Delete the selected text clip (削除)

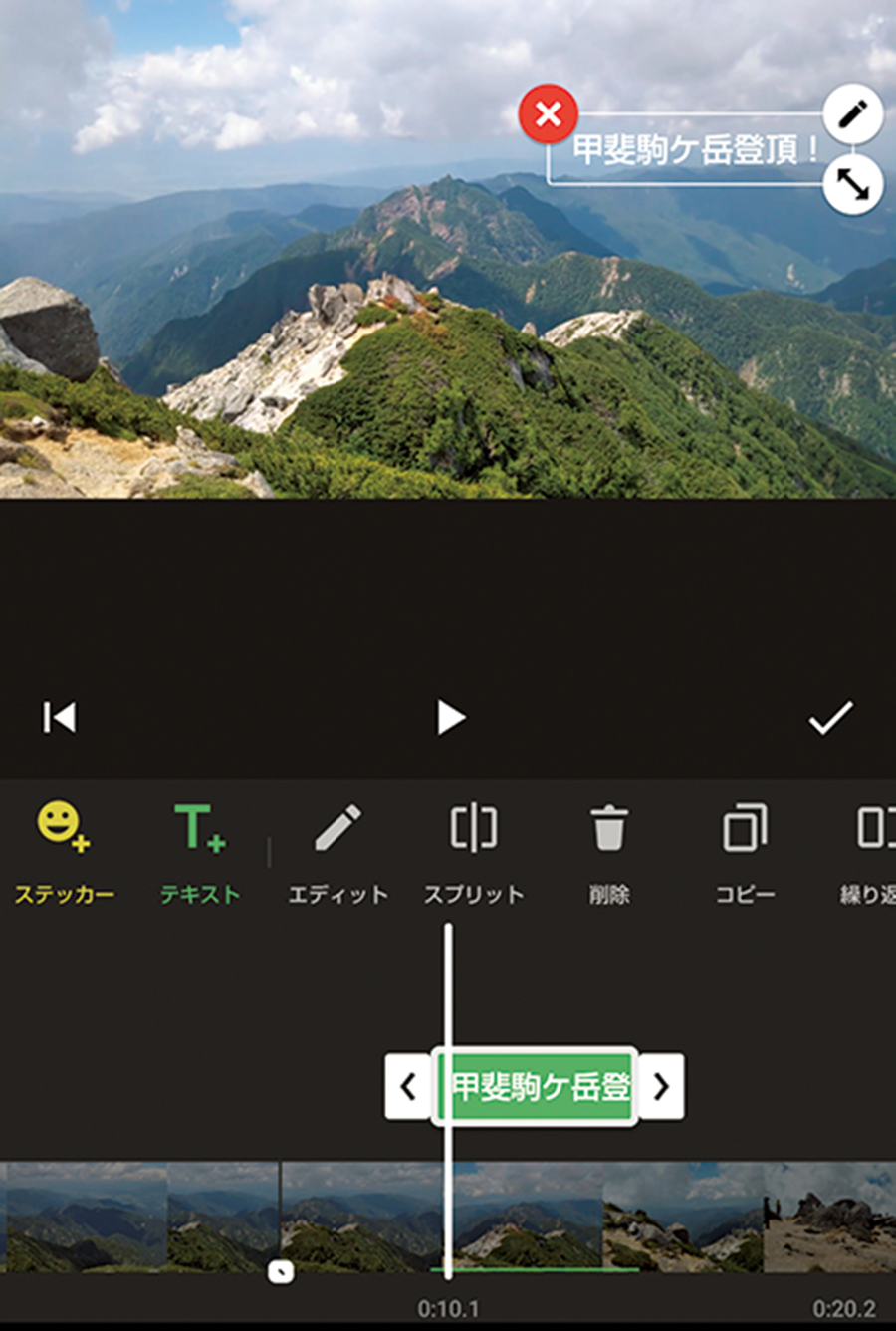point(608,851)
